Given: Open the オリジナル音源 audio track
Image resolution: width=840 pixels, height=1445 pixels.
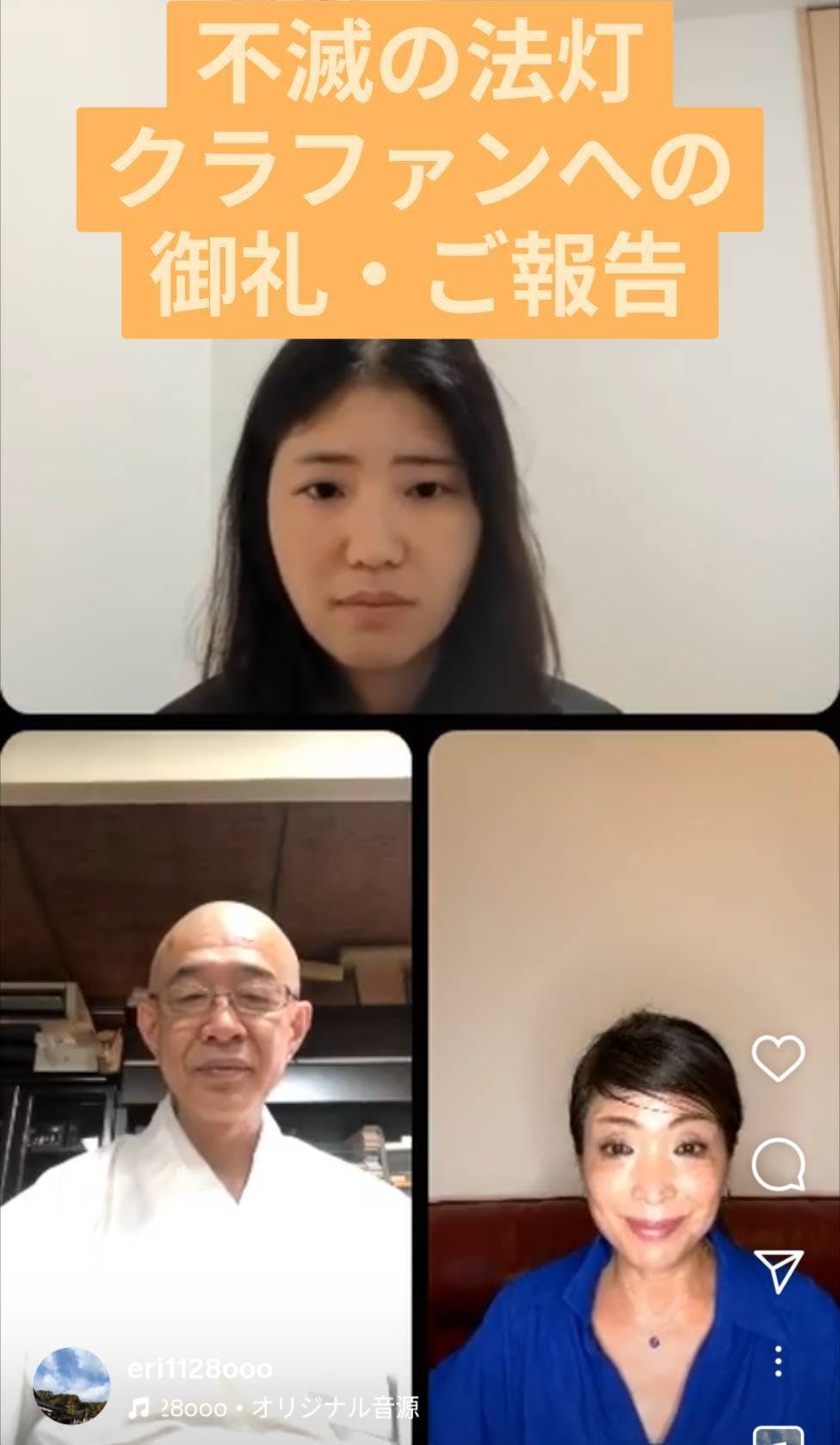Looking at the screenshot, I should click(274, 1408).
